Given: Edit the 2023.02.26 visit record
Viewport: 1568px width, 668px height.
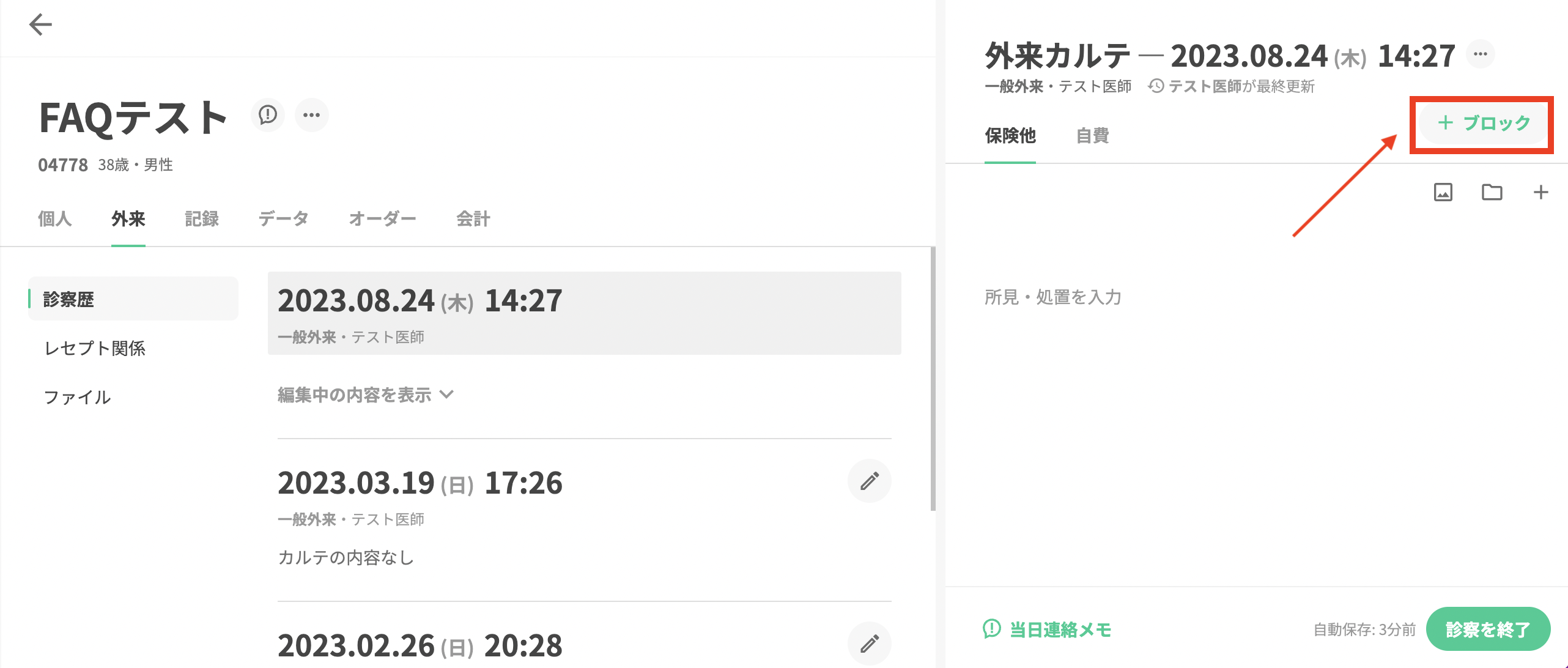Looking at the screenshot, I should tap(869, 643).
